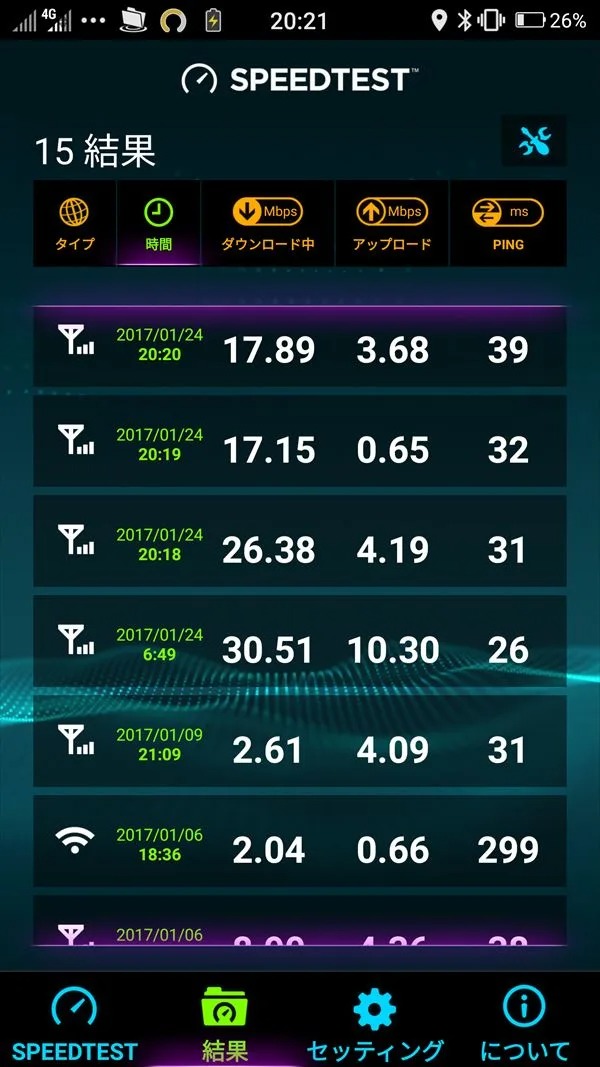Sort by アップロード speed
Image resolution: width=600 pixels, height=1067 pixels.
[x=393, y=223]
